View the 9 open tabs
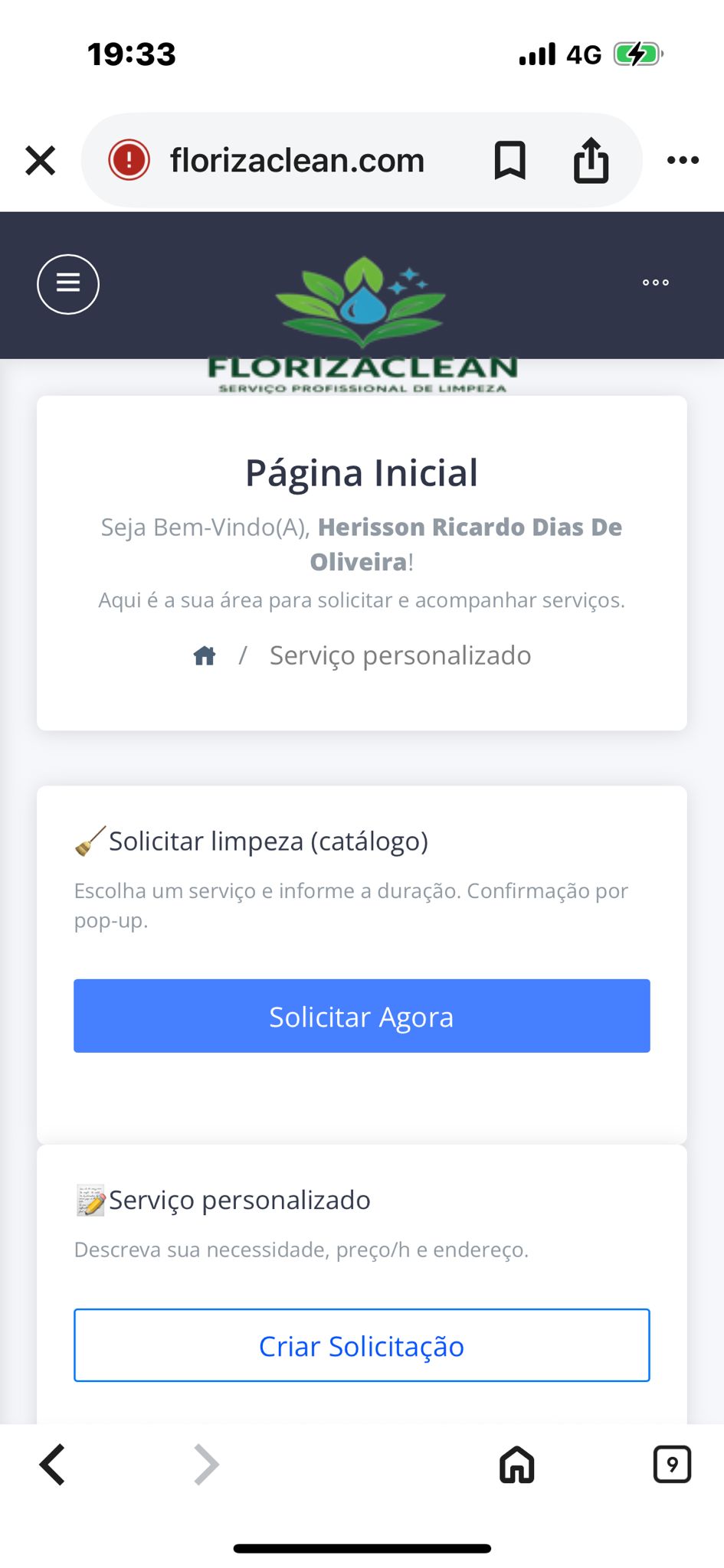Screen dimensions: 724x1568 click(x=672, y=1465)
